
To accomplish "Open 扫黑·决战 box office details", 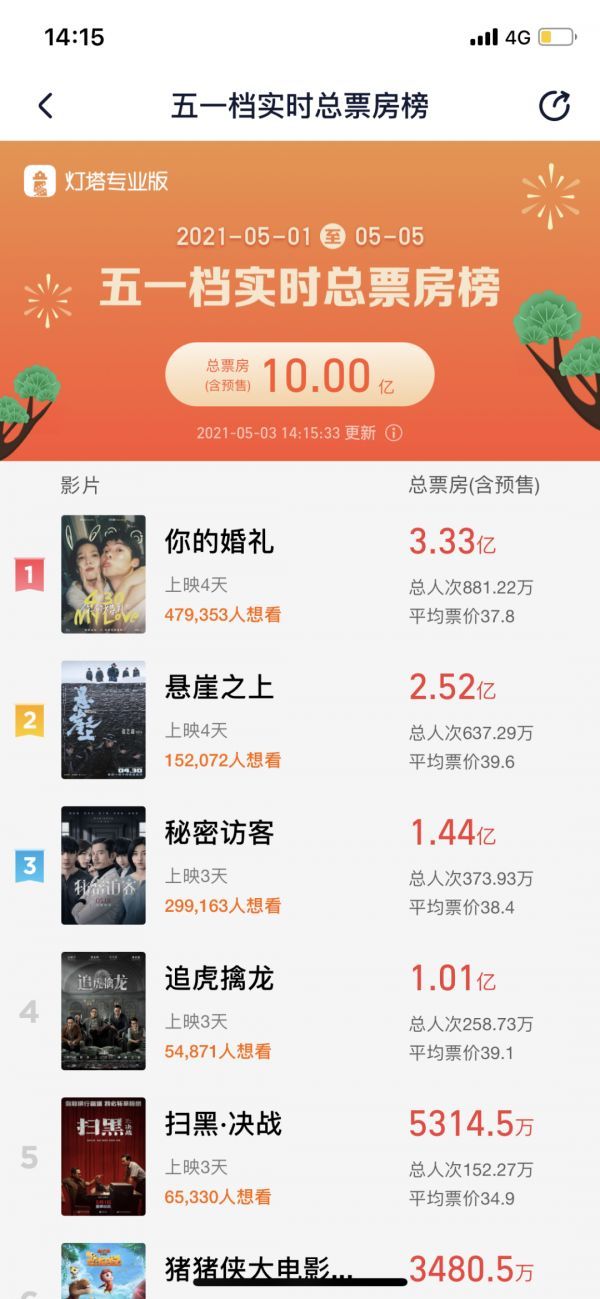I will (300, 1157).
